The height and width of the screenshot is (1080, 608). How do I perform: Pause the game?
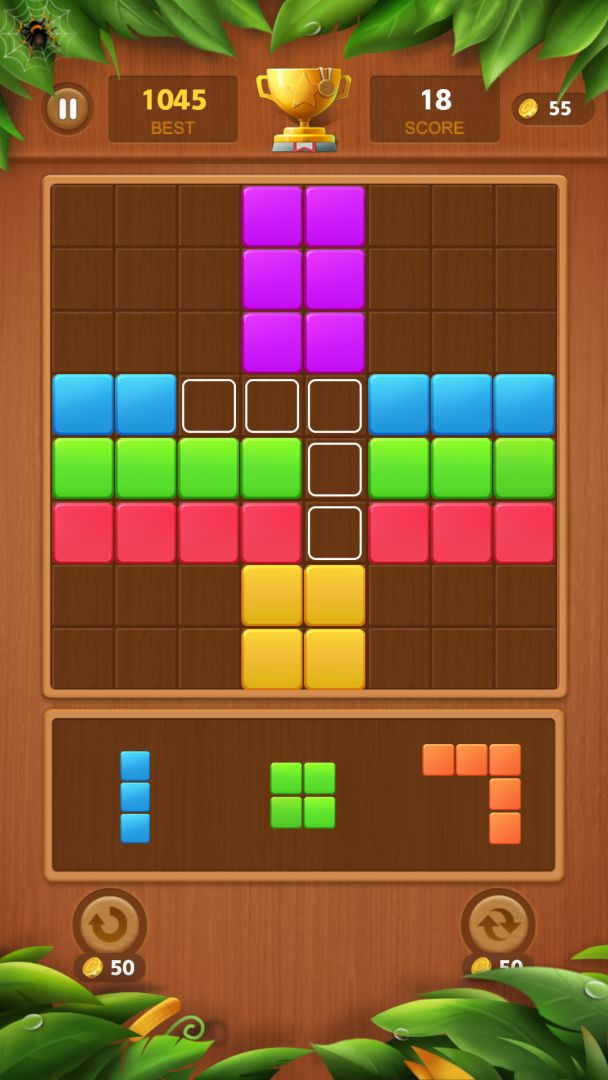[67, 108]
